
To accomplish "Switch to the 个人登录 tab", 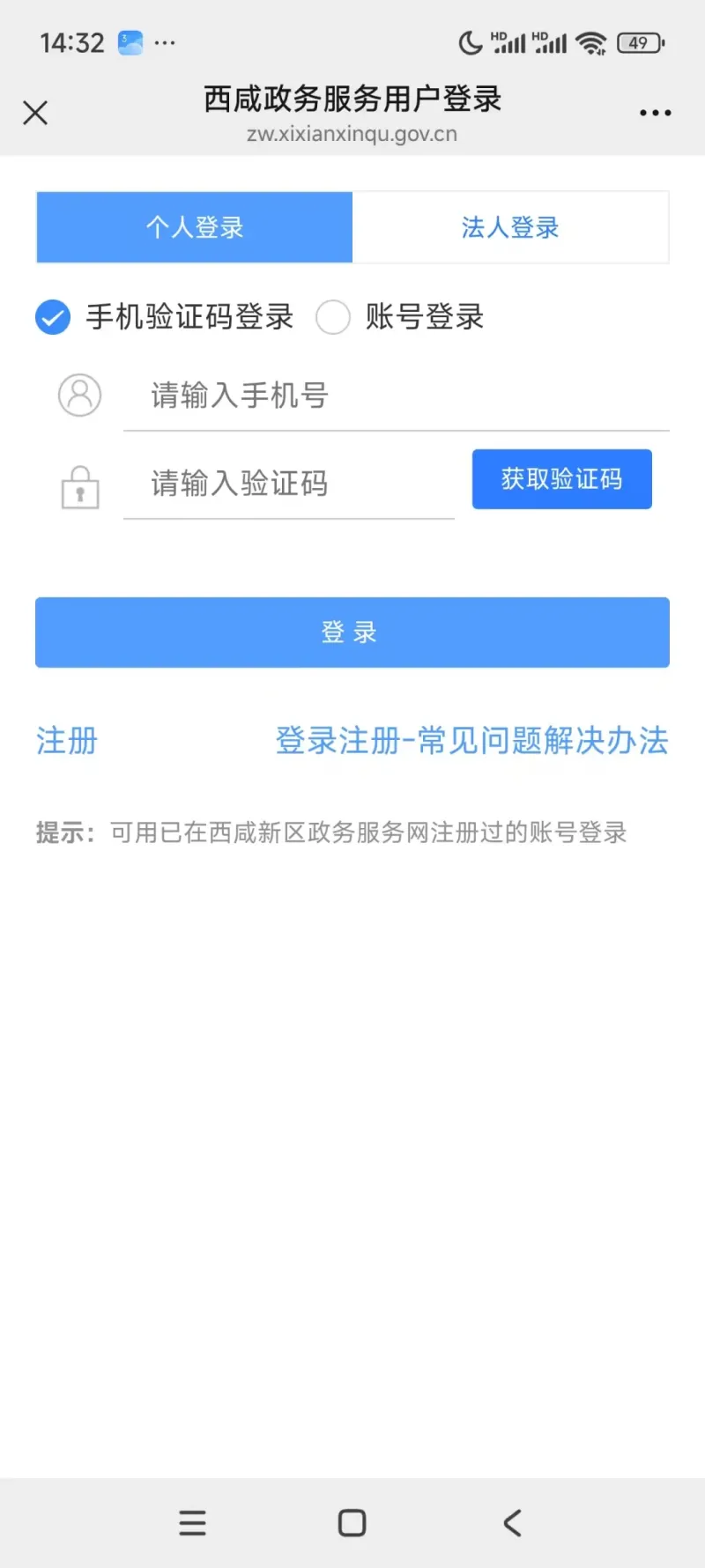I will (193, 227).
